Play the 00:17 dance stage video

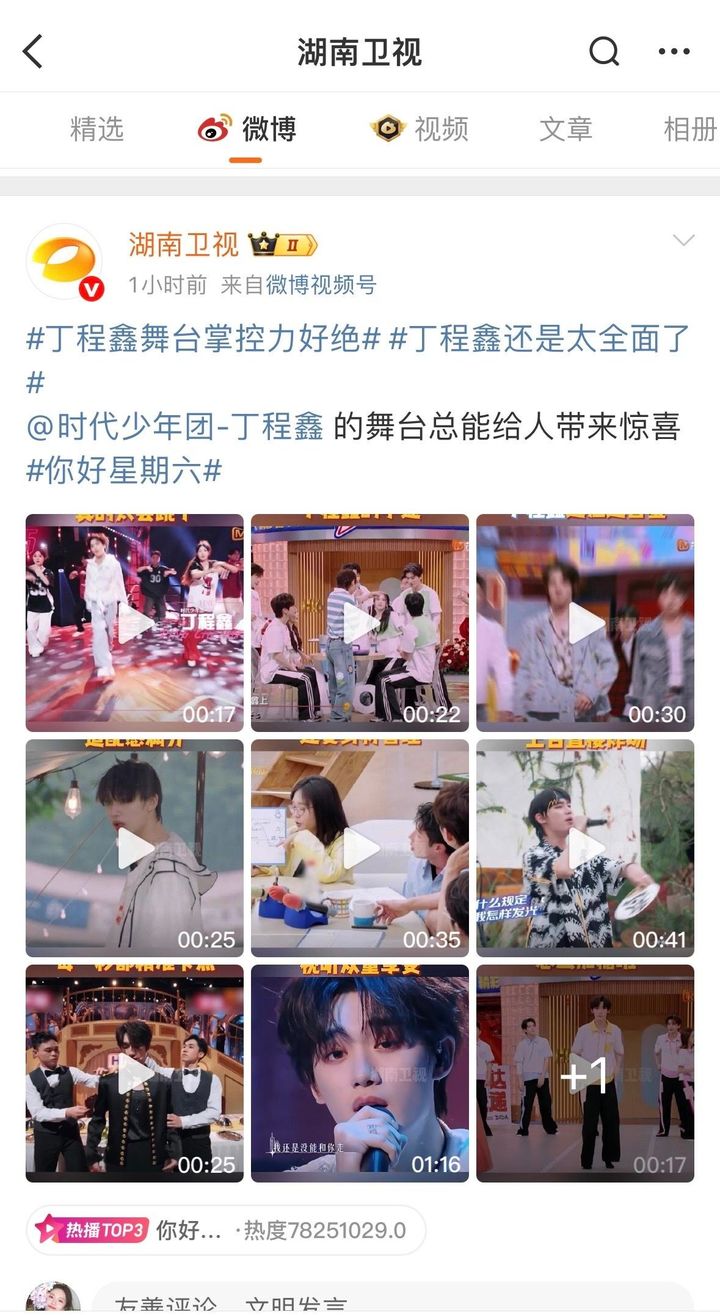[x=135, y=623]
